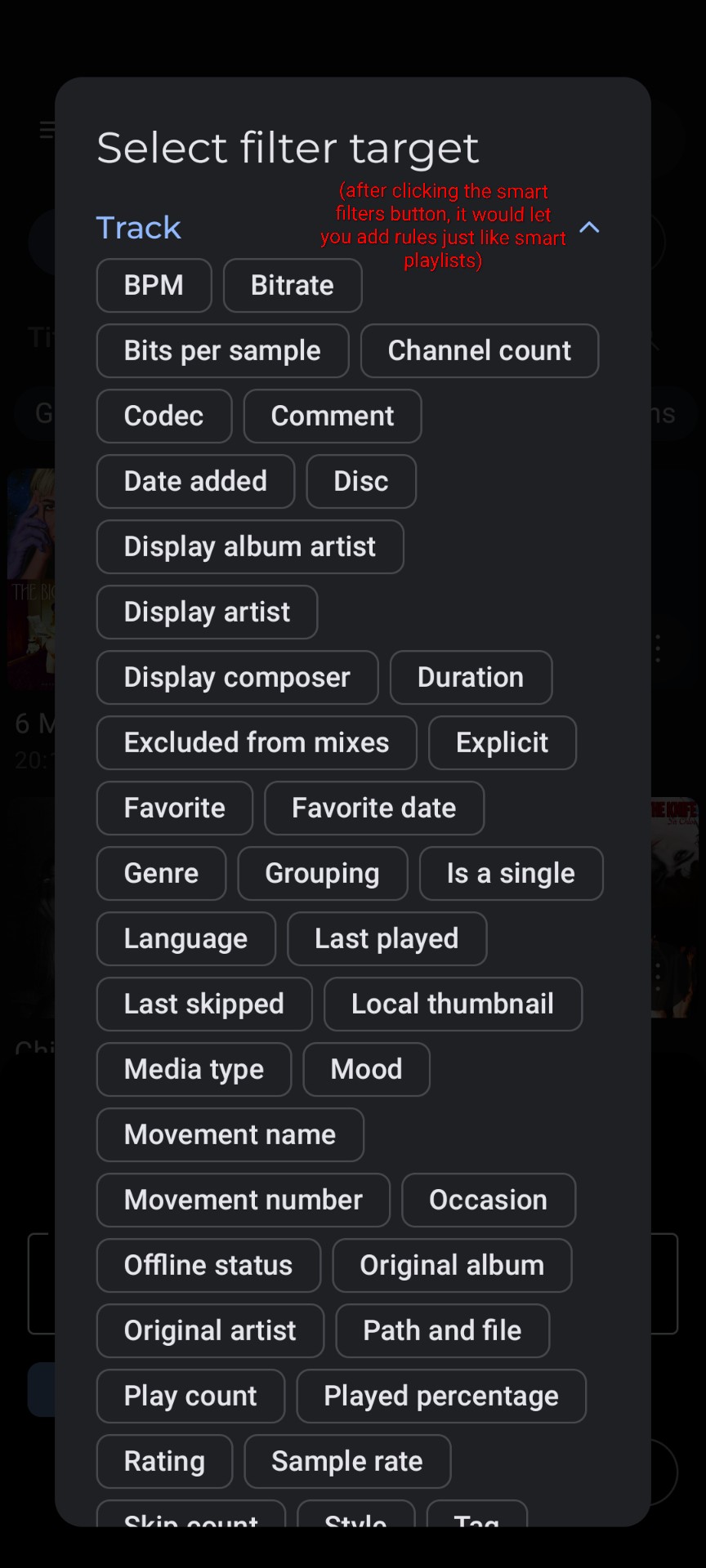
Task: Select Genre as filter target
Action: click(161, 874)
